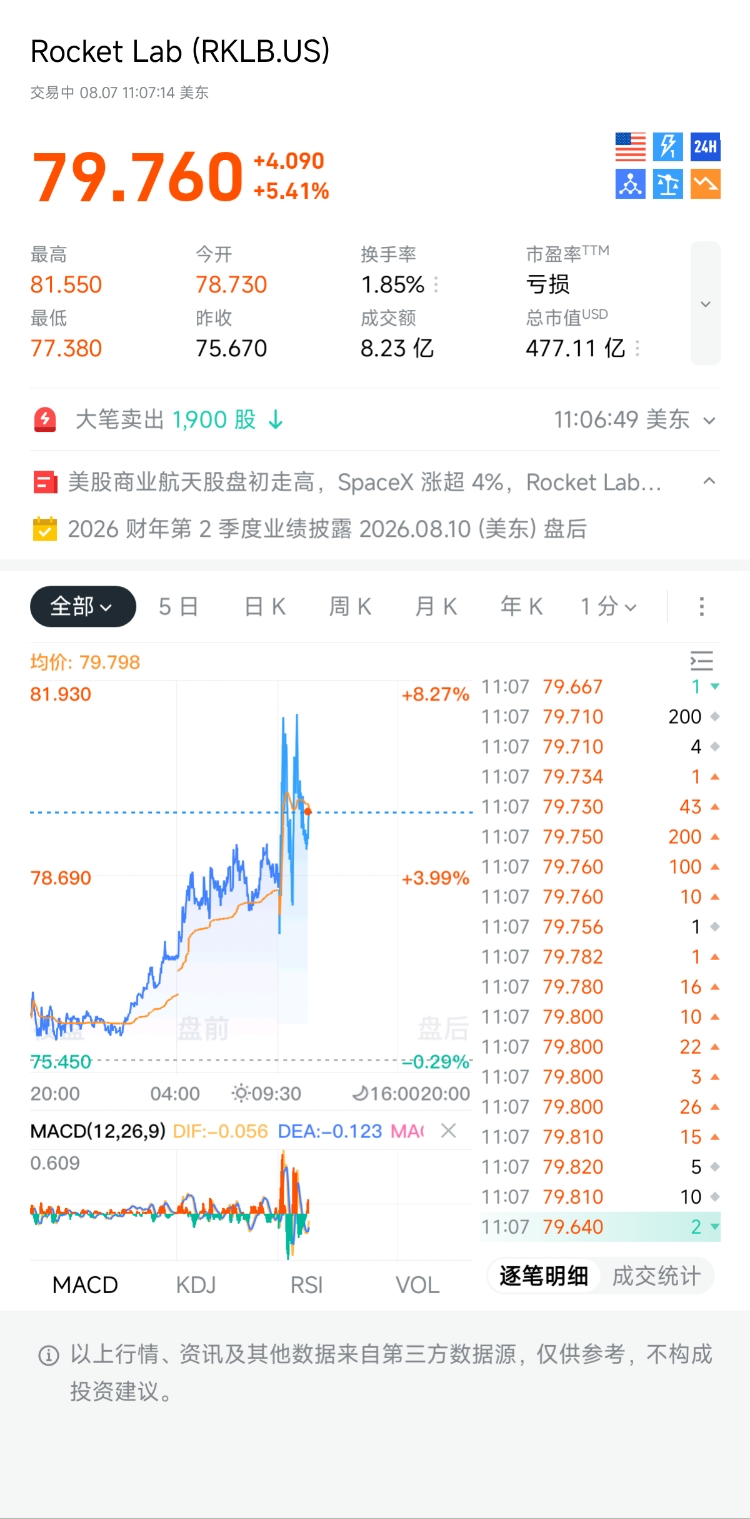Select the 周K chart tab

pos(350,606)
